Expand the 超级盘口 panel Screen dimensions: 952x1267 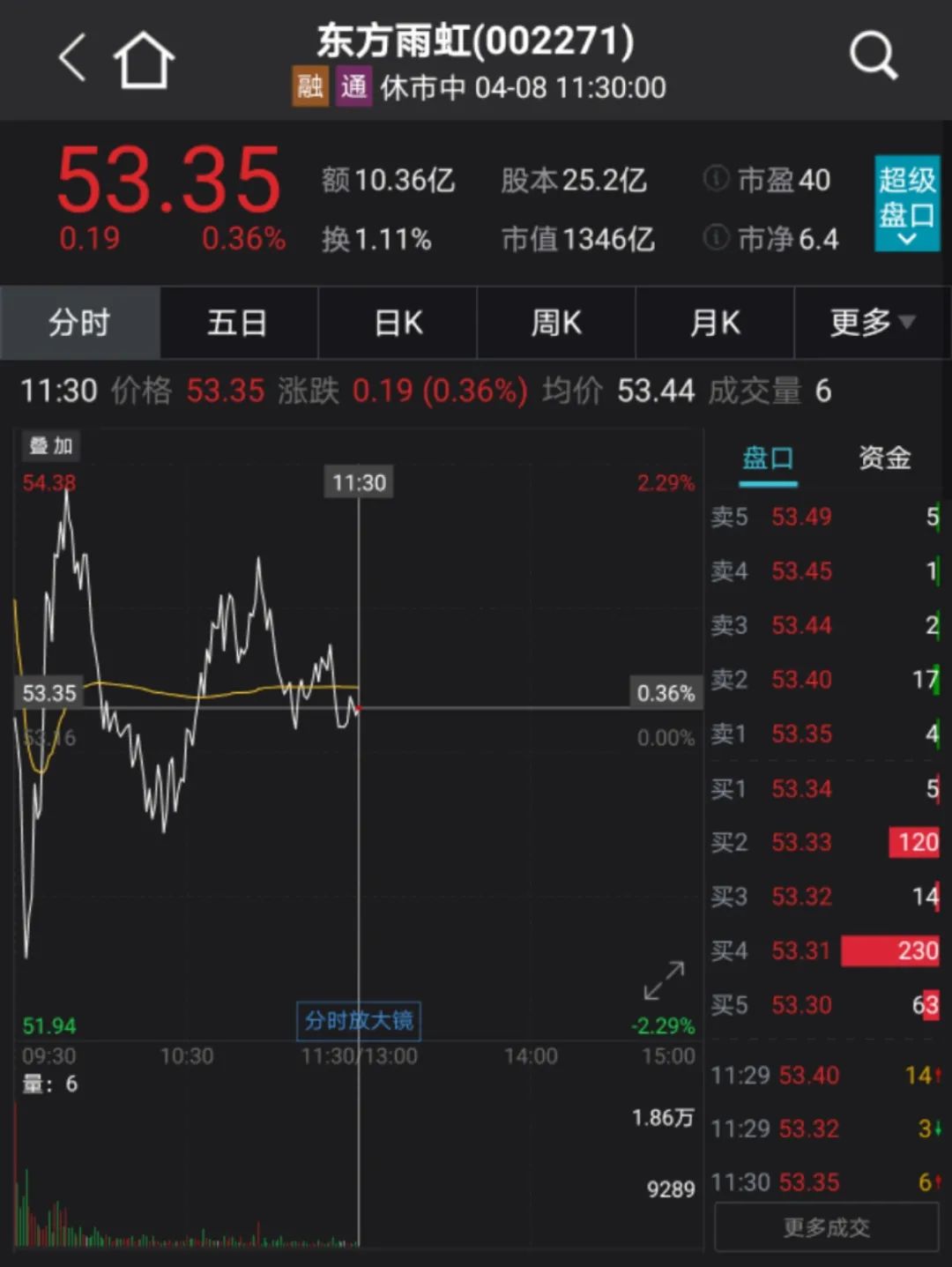[x=906, y=204]
